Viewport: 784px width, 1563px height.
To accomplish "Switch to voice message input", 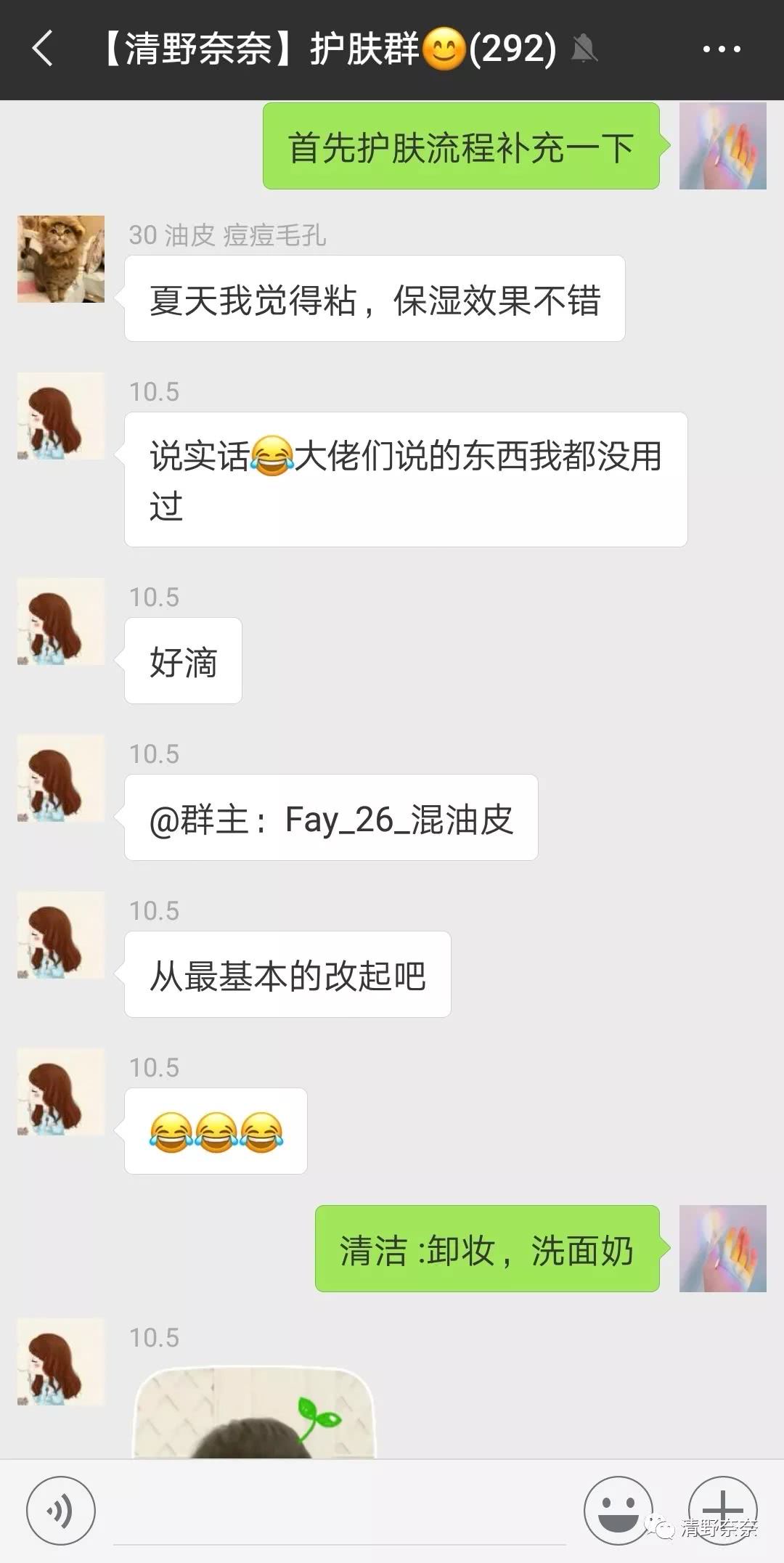I will (x=60, y=1511).
